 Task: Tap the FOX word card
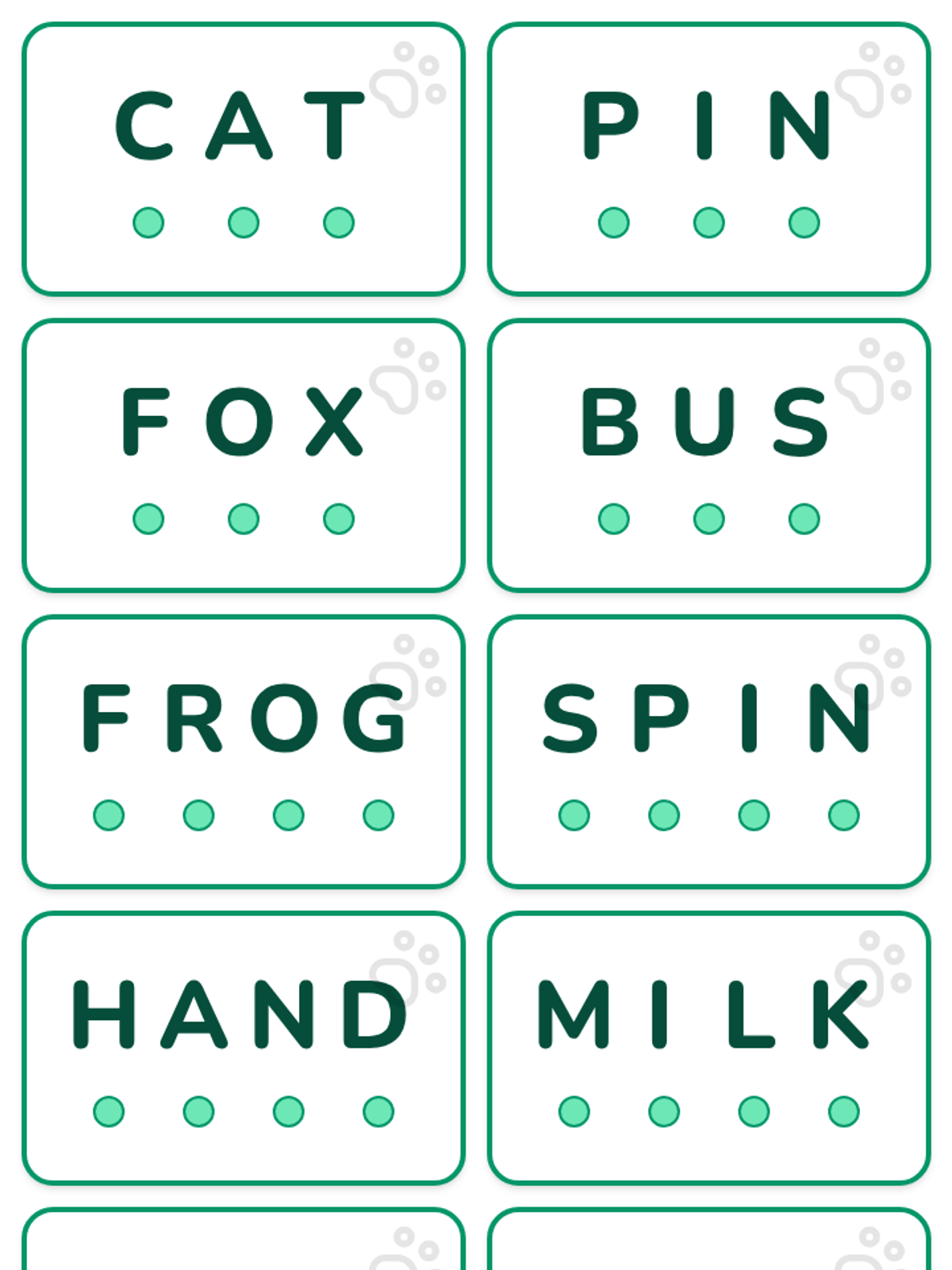point(244,456)
